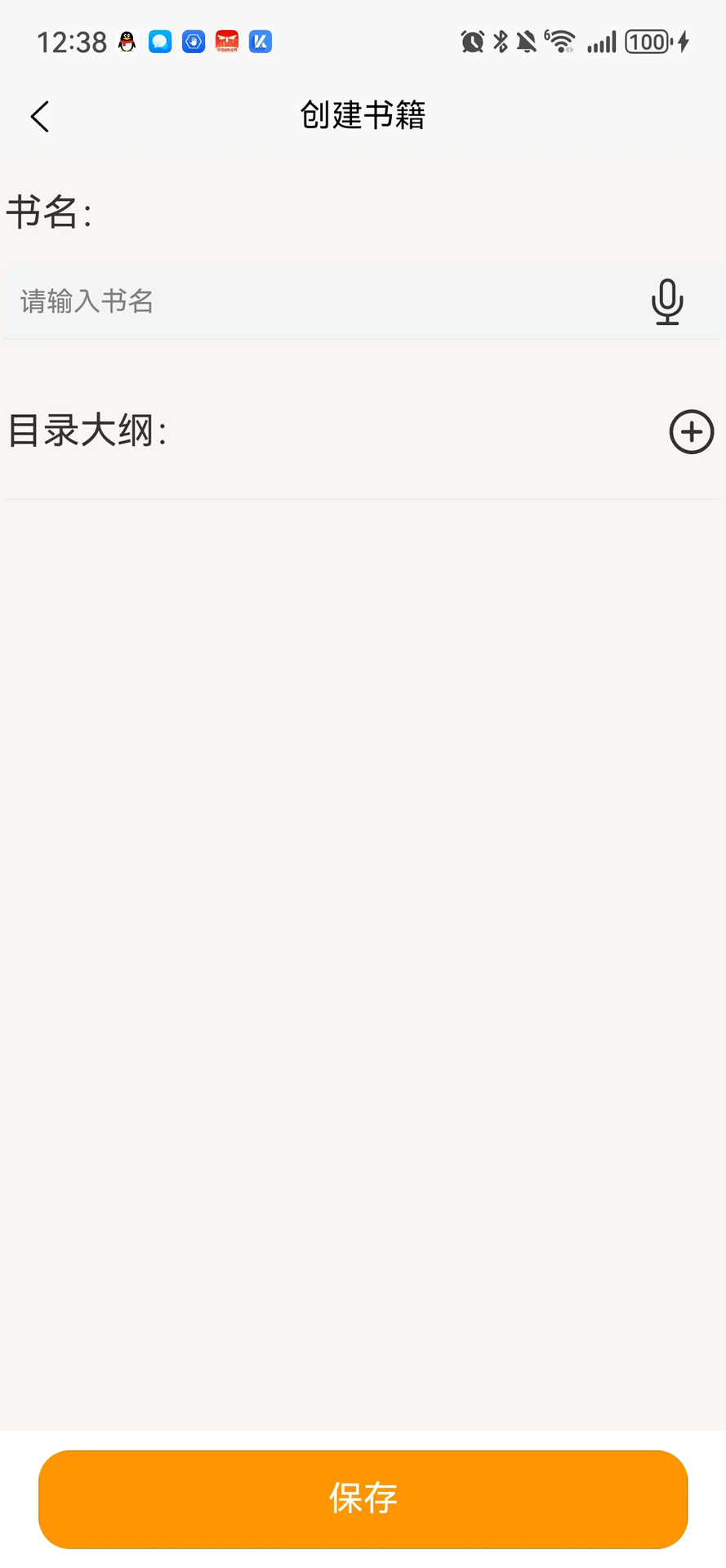Select the 书名 label heading
Image resolution: width=726 pixels, height=1568 pixels.
49,213
